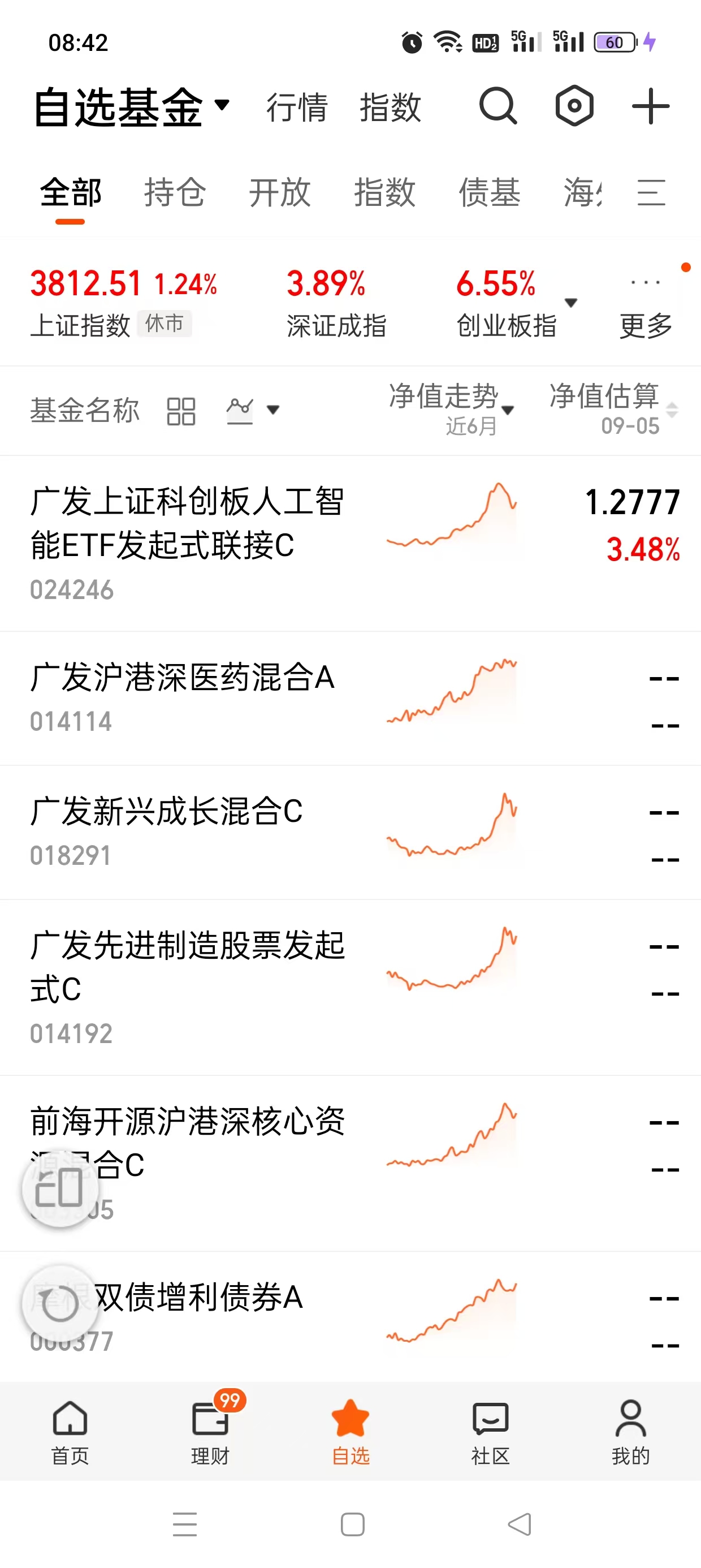
Task: Open fund 广发沪港深医药混合A
Action: tap(350, 699)
